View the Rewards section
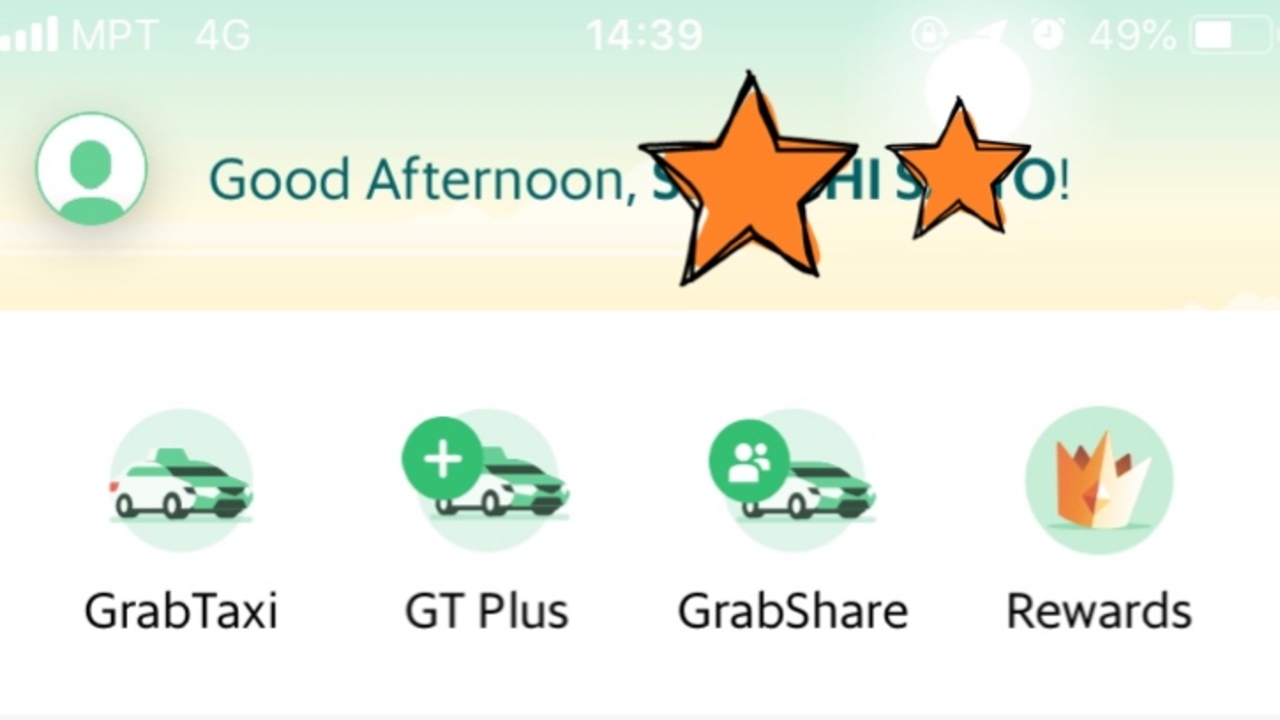Viewport: 1280px width, 720px height. [x=1098, y=482]
